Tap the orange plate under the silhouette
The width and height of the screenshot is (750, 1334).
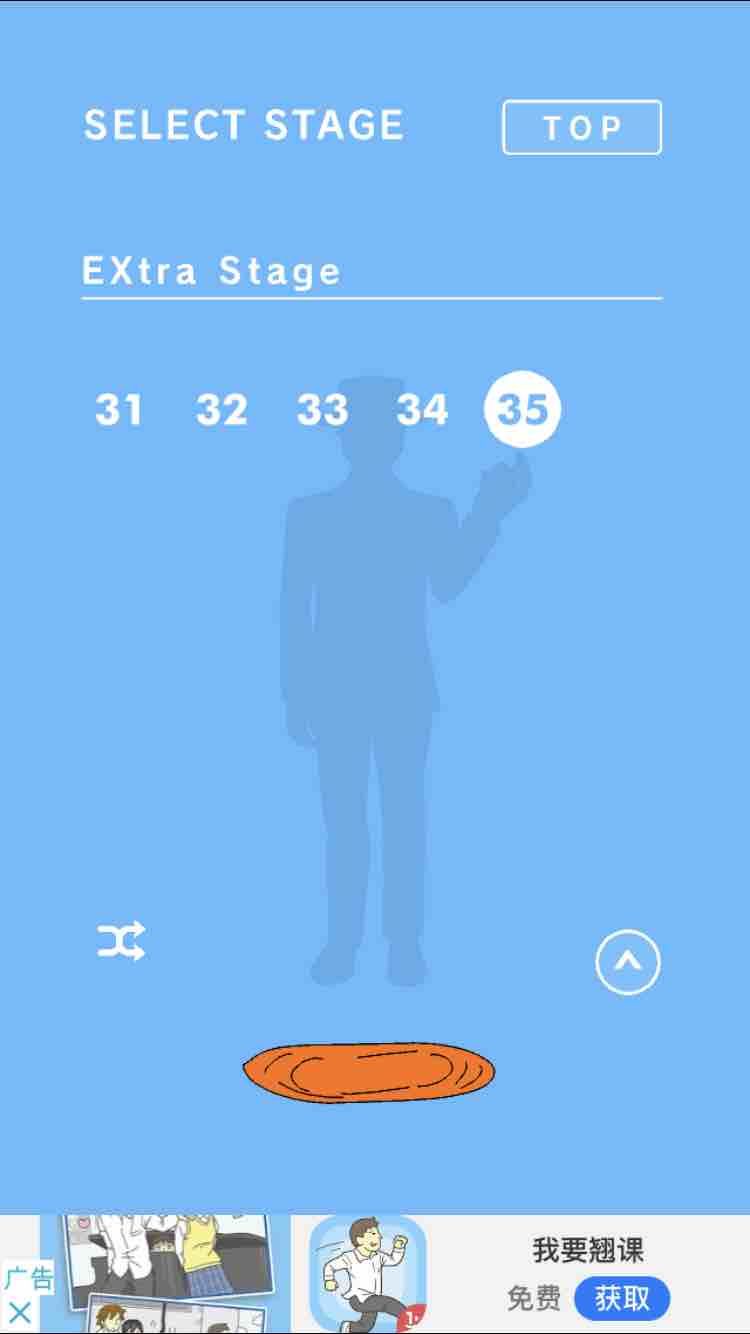(368, 1070)
